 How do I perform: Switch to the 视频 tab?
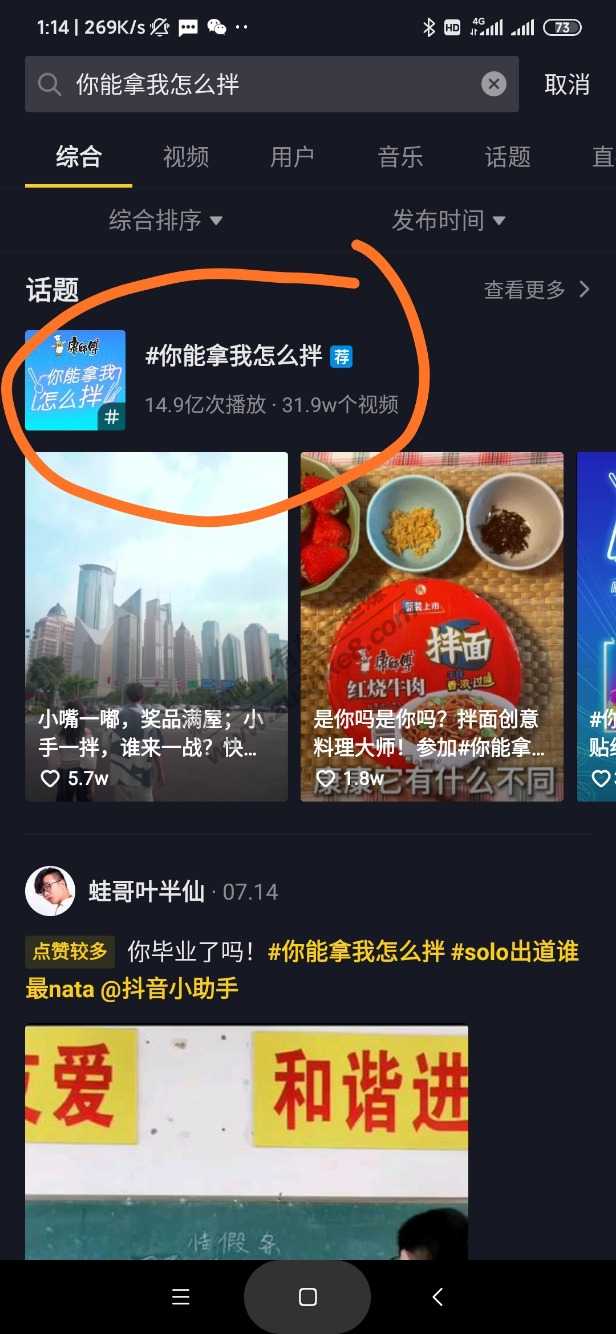[186, 157]
